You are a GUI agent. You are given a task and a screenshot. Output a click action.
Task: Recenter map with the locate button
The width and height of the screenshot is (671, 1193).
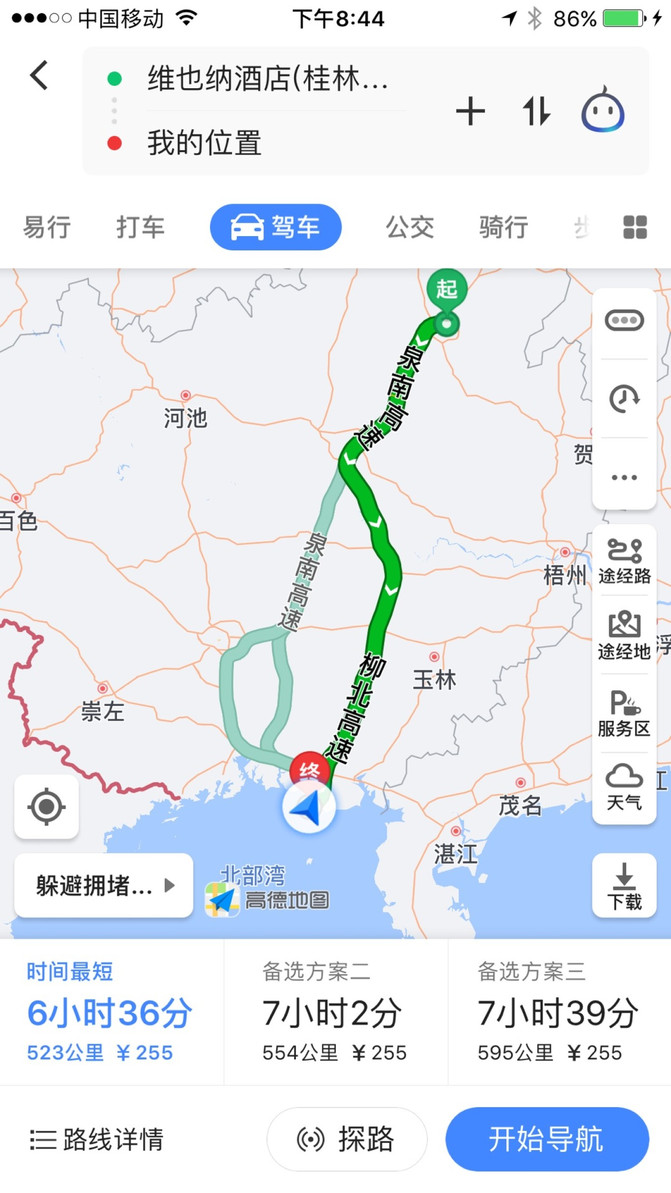46,806
